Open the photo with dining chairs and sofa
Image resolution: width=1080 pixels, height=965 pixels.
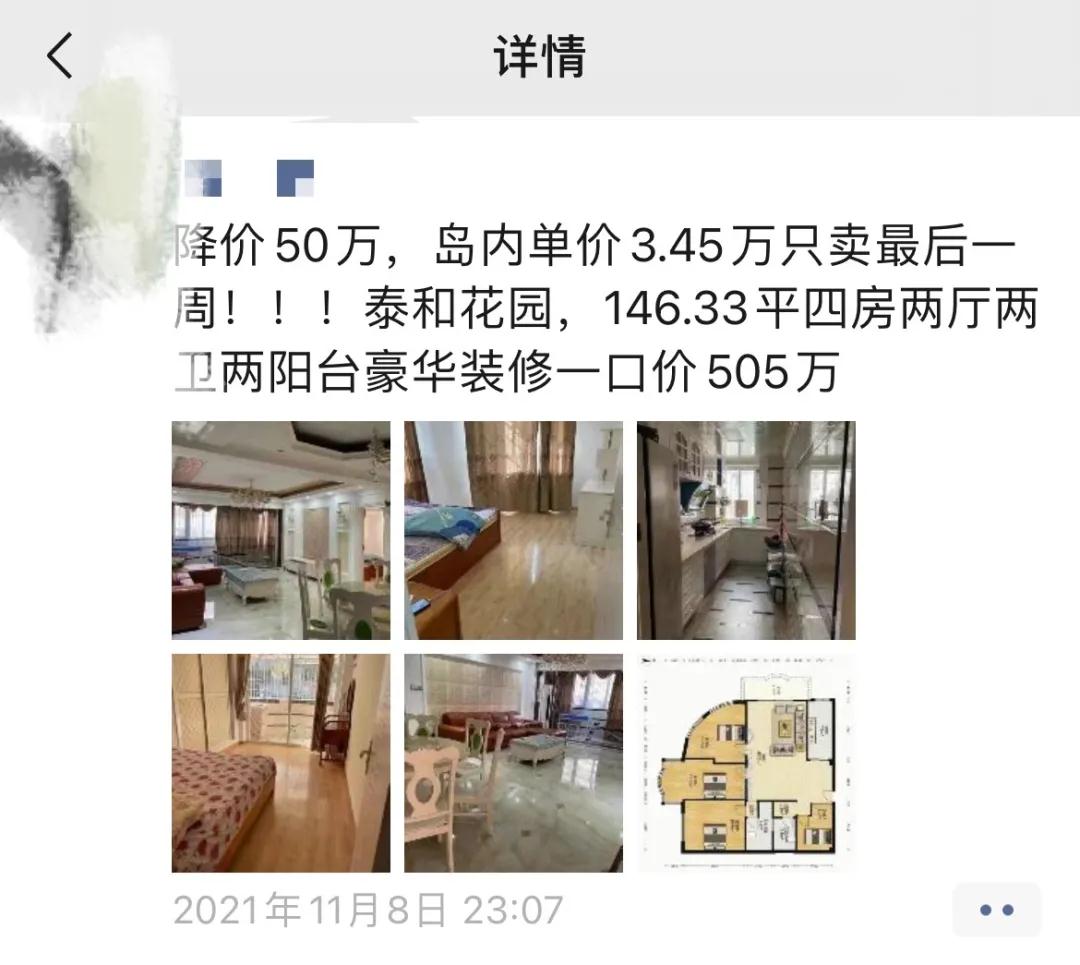[513, 763]
